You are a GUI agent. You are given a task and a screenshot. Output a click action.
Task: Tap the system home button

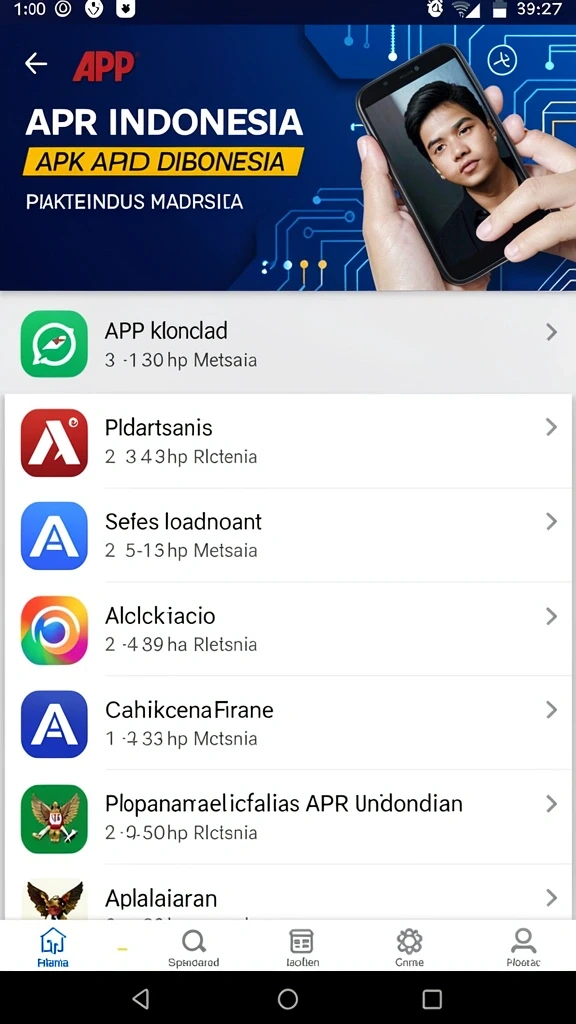tap(288, 999)
